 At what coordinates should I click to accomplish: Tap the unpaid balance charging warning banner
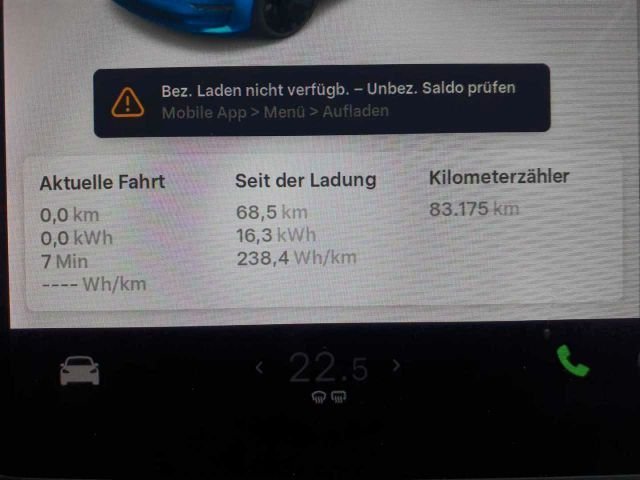point(321,100)
